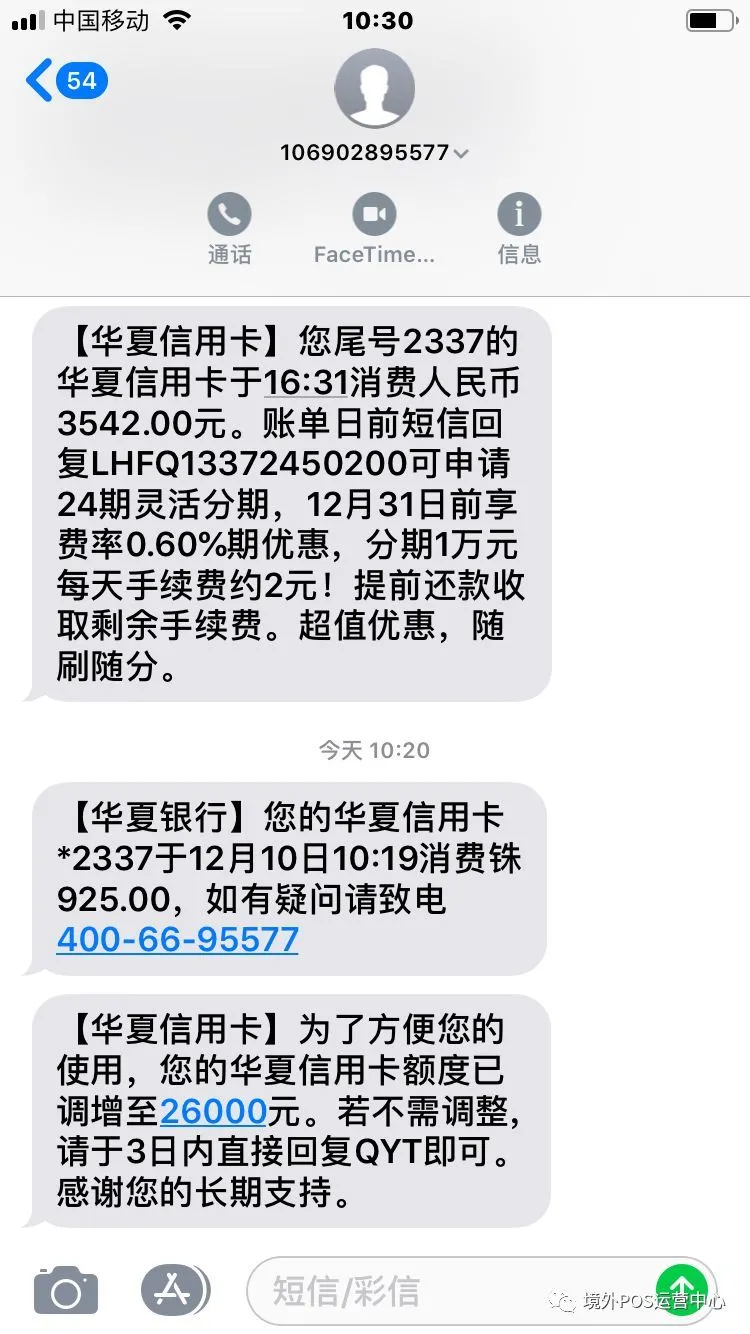Screen dimensions: 750x1334
Task: Call the 400-66-95577 phone link
Action: pos(178,940)
